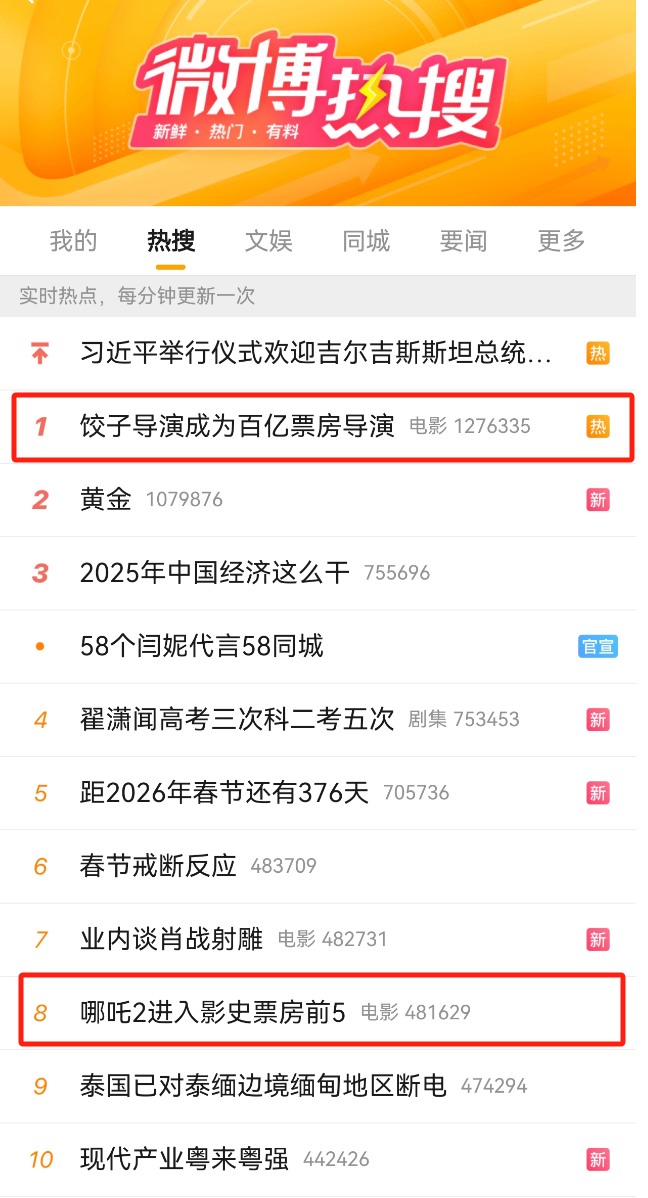This screenshot has width=648, height=1198.
Task: Open the 文娱 tab
Action: pos(268,241)
